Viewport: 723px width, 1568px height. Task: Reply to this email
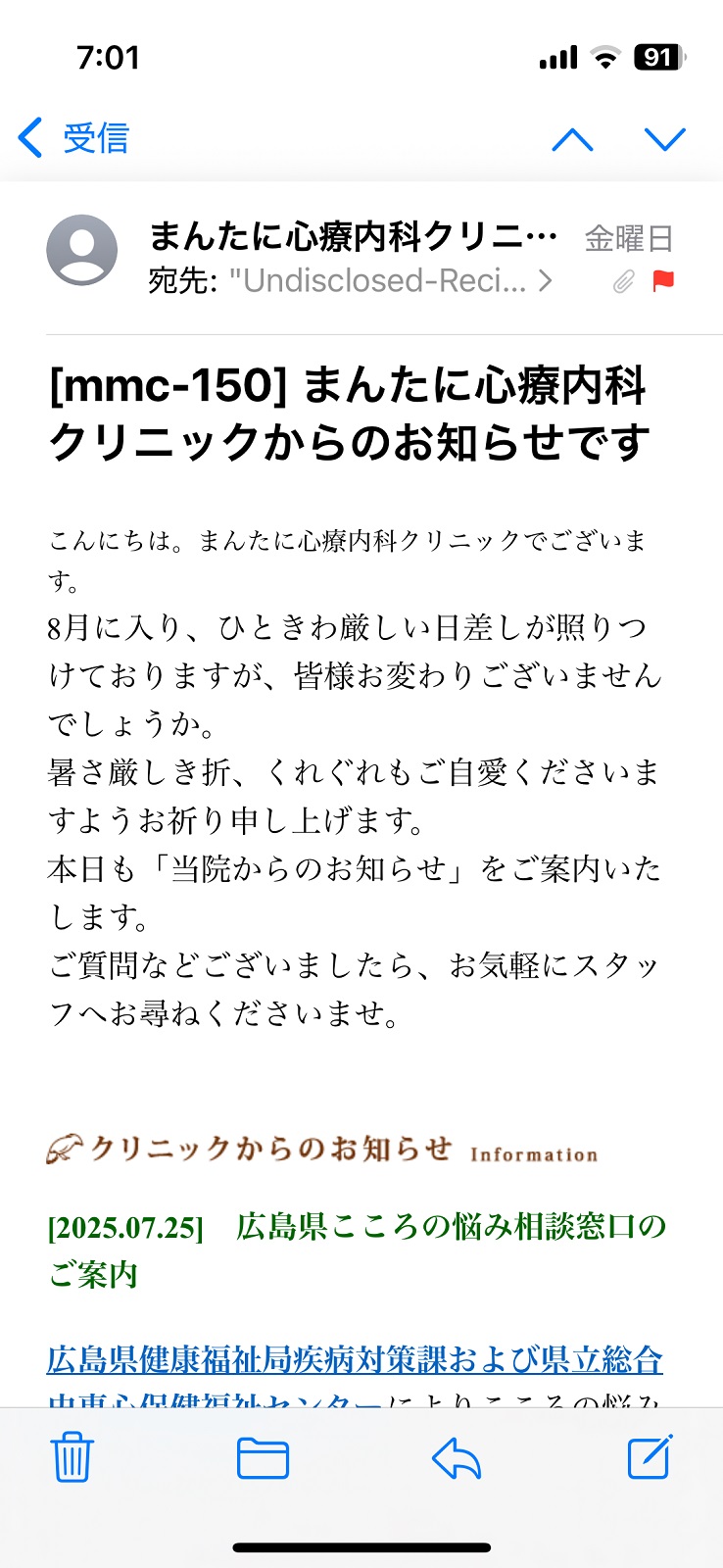[457, 1458]
